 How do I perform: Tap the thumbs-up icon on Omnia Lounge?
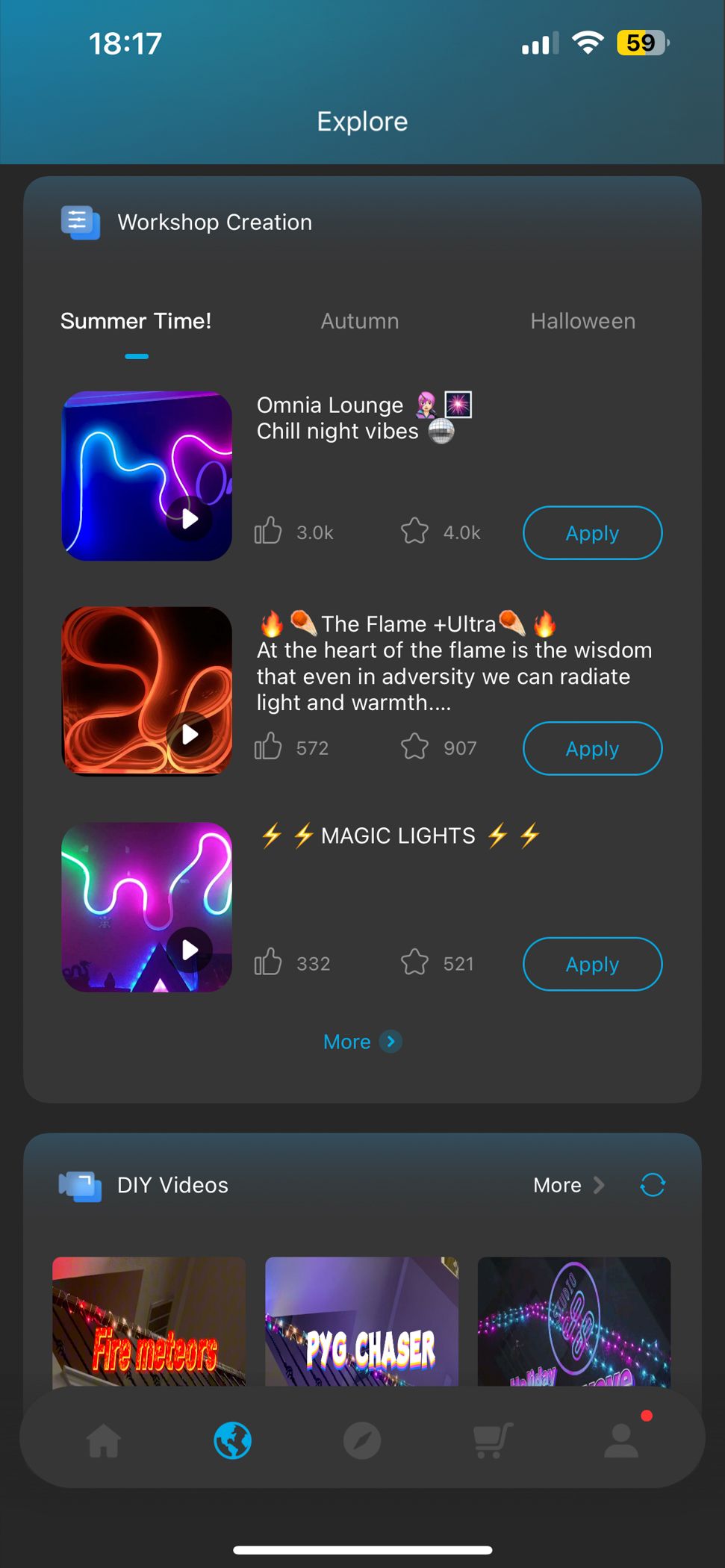pos(267,532)
